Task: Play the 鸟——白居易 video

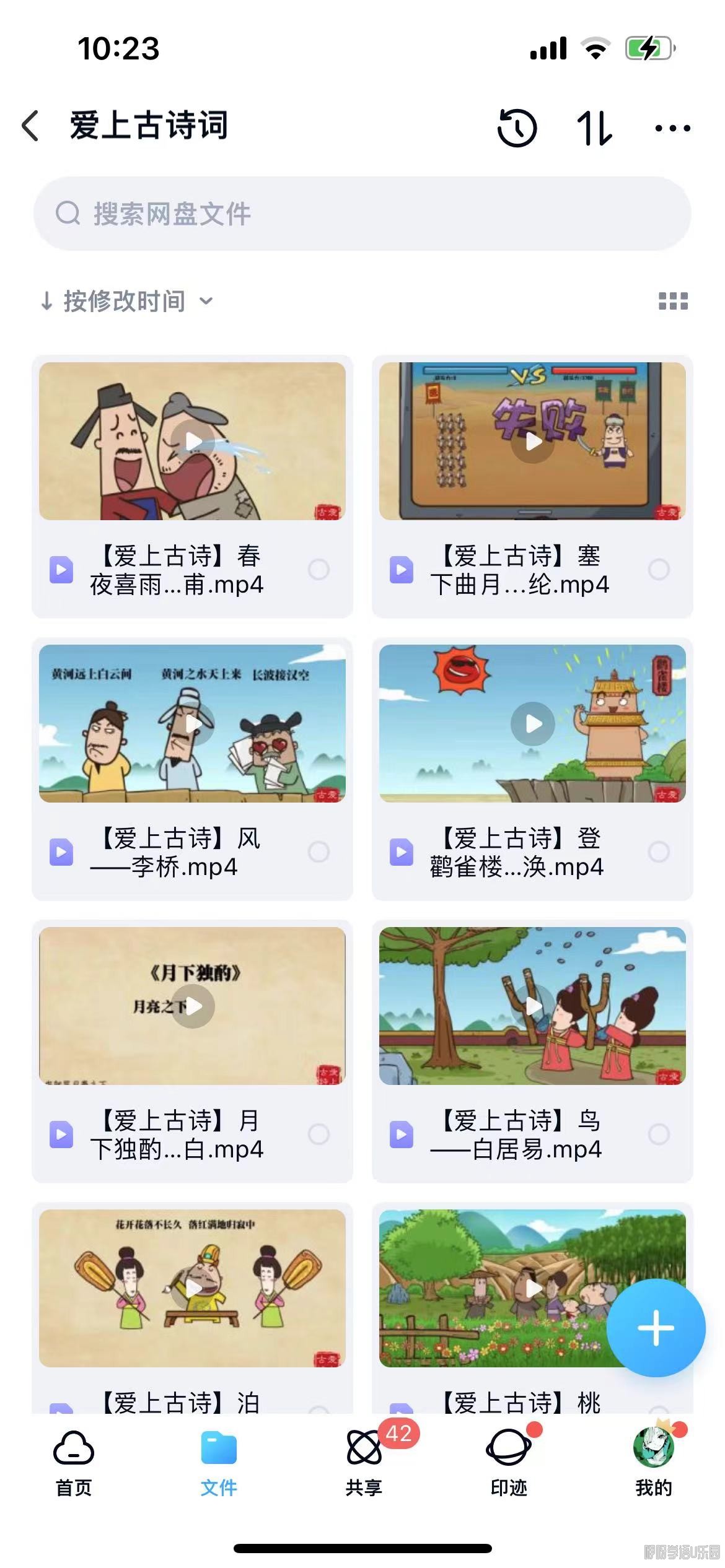Action: 532,1006
